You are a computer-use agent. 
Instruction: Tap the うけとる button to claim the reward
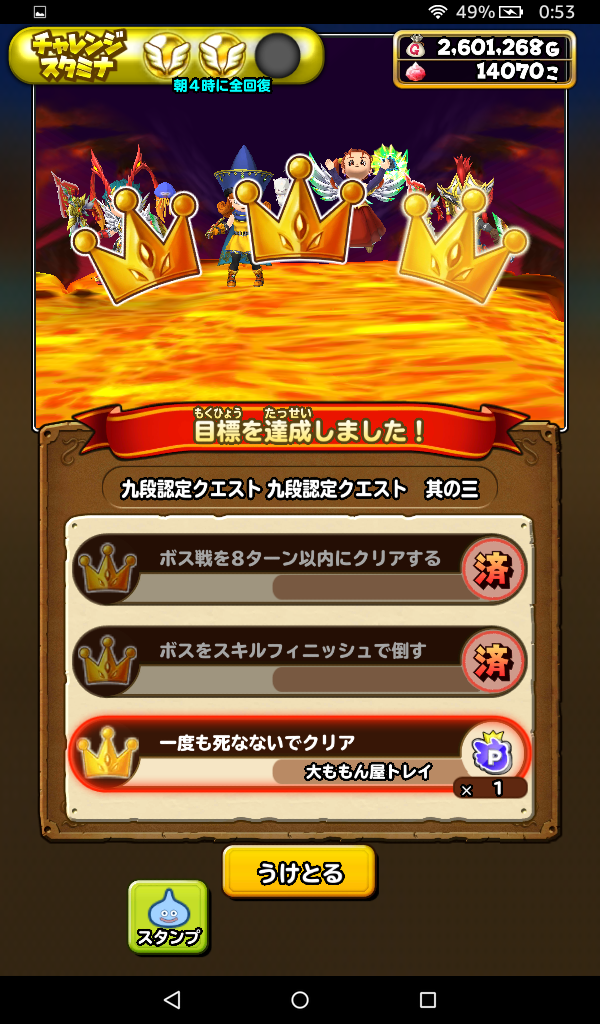coord(298,872)
